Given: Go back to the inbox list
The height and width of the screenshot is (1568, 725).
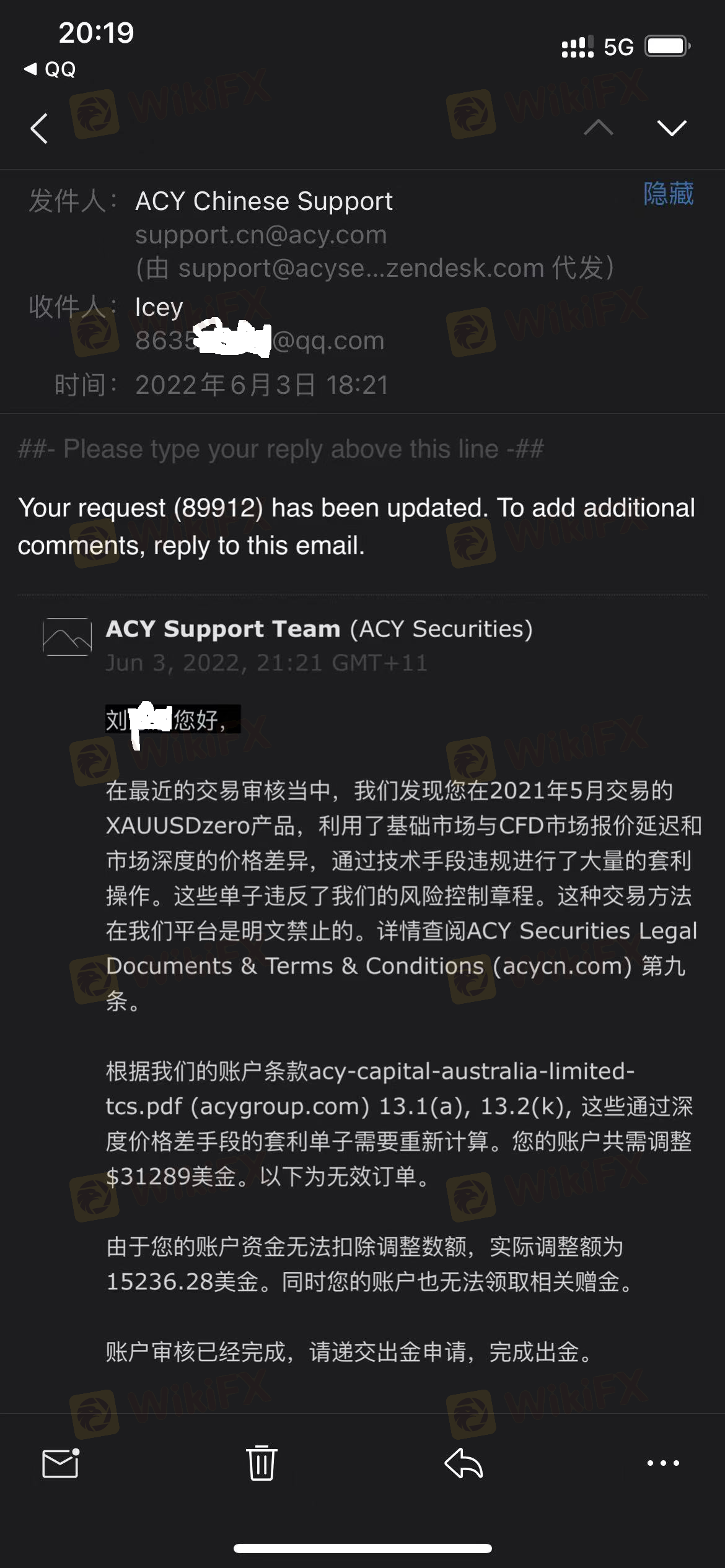Looking at the screenshot, I should pos(39,128).
